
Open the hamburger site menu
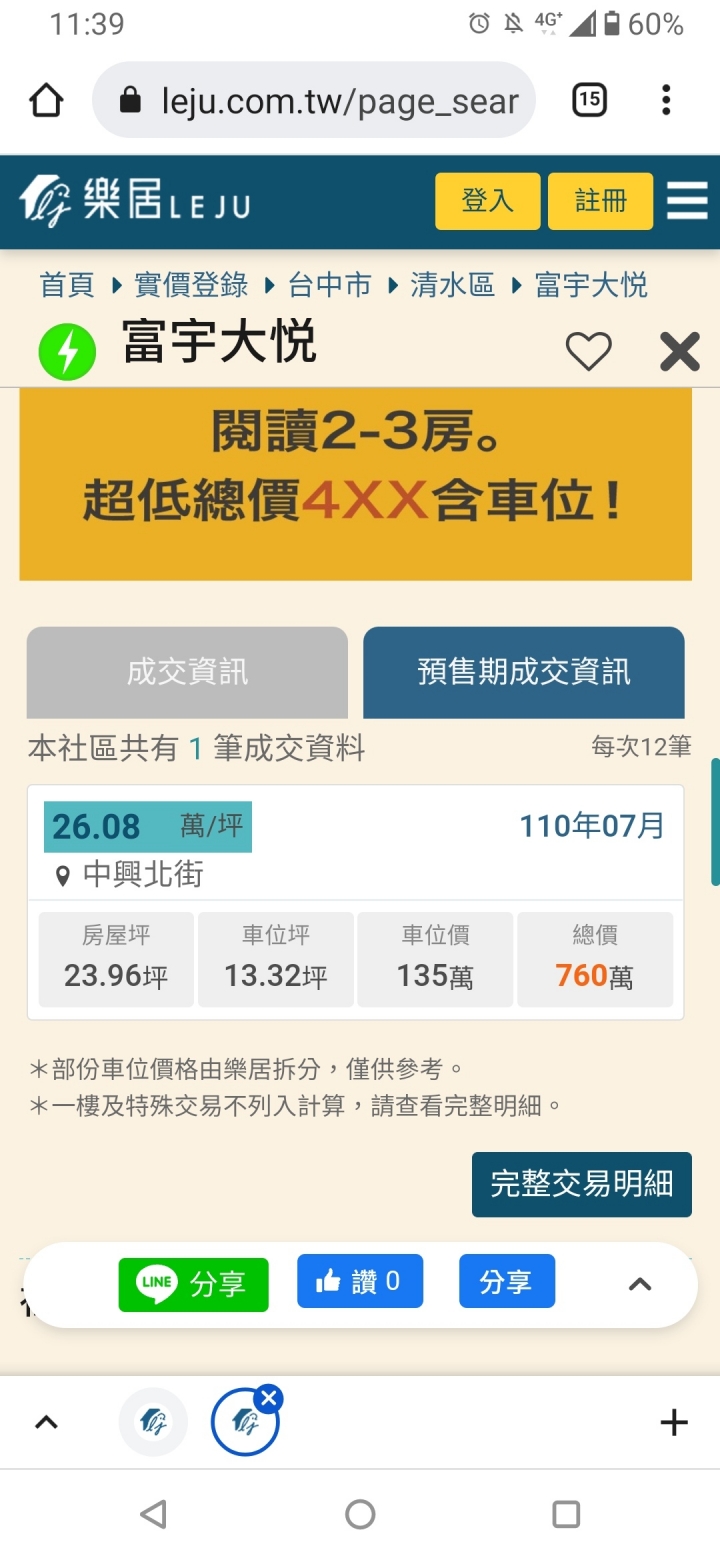tap(687, 201)
